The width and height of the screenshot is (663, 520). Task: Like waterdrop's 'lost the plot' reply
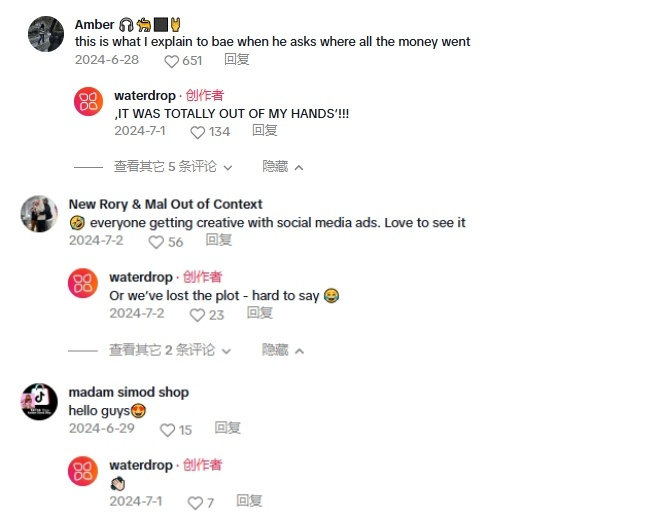point(197,315)
